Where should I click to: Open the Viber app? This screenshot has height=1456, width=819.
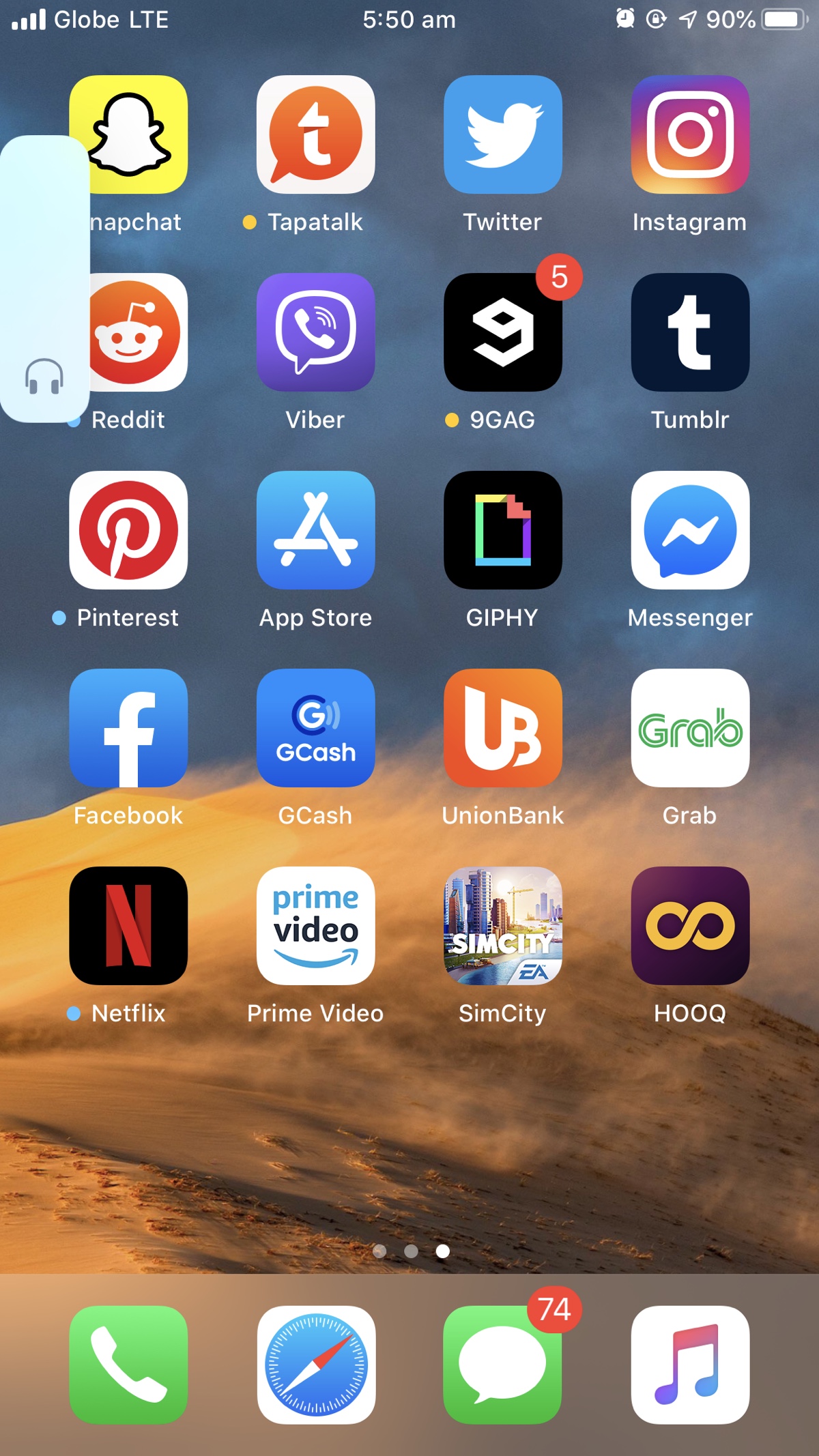[x=315, y=332]
